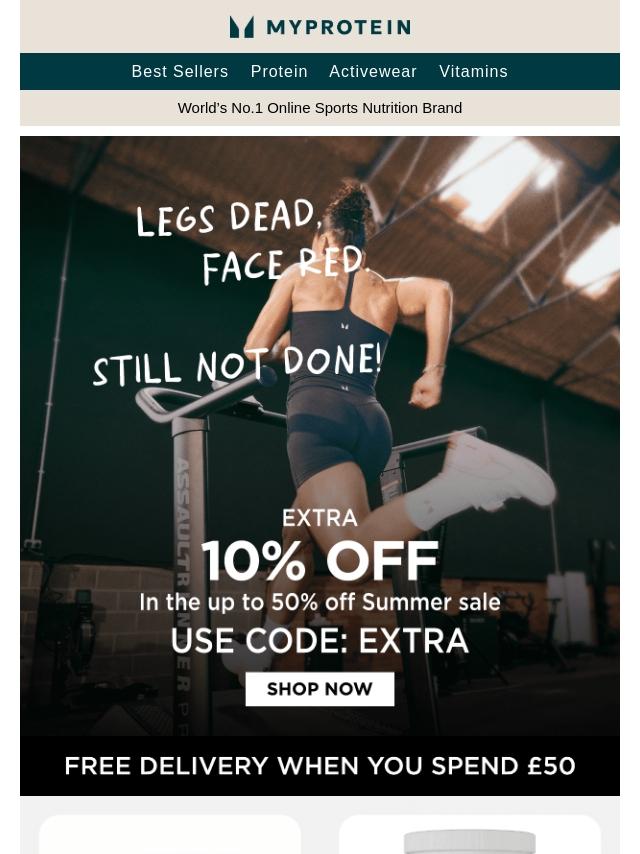640x854 pixels.
Task: Go to the Protein category
Action: click(279, 72)
